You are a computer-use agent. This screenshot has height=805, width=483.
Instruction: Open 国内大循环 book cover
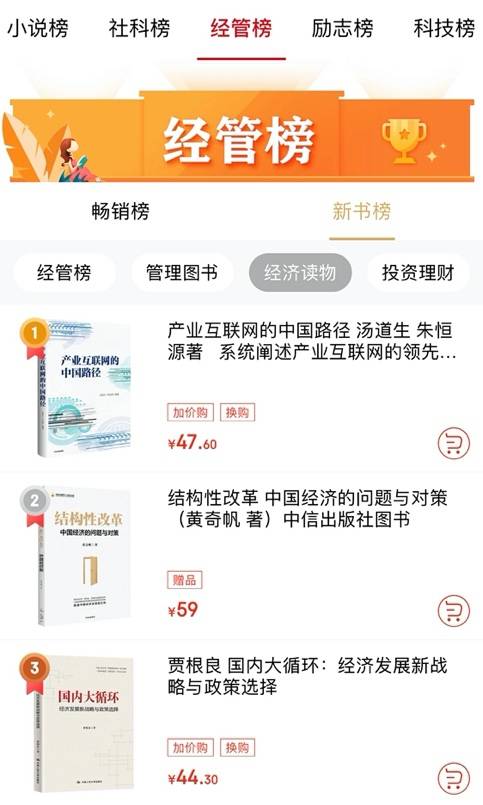[x=82, y=723]
